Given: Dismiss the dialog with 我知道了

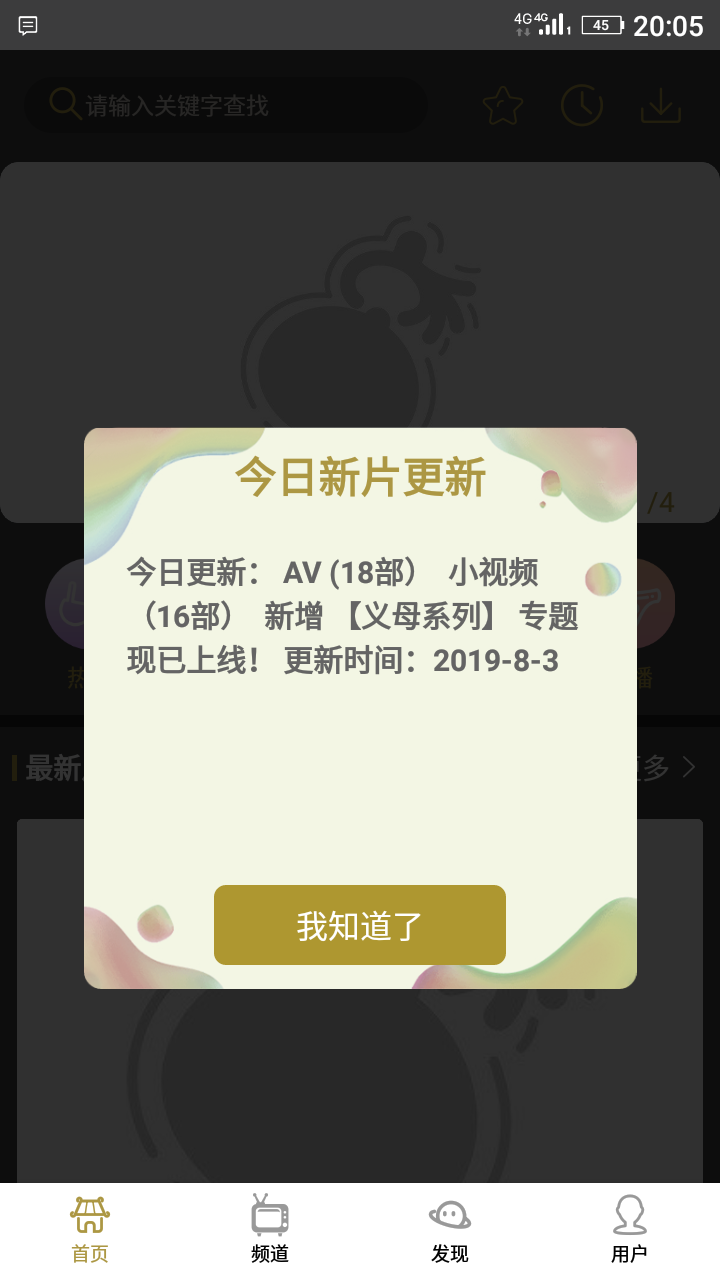Looking at the screenshot, I should [360, 925].
